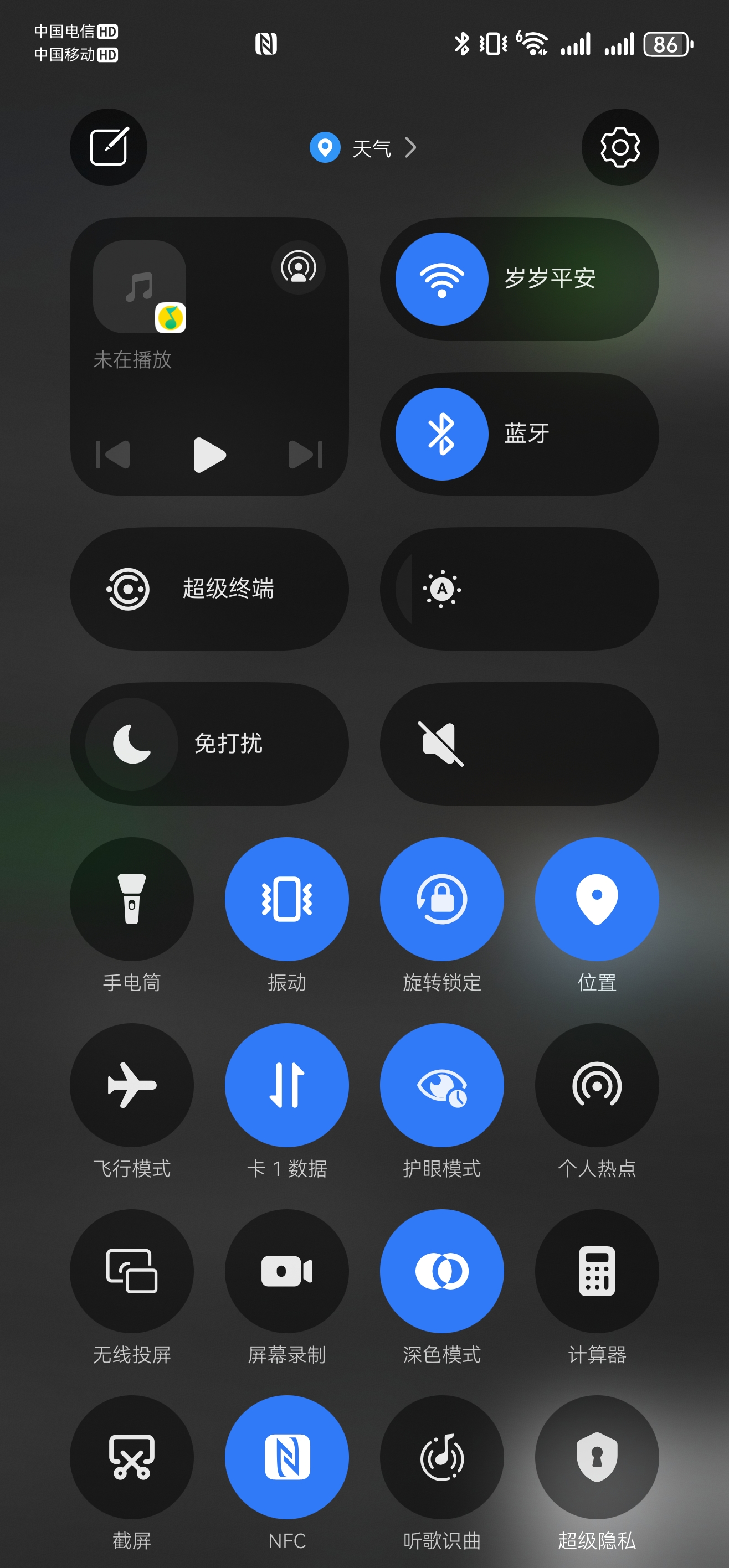729x1568 pixels.
Task: Open the 天气 weather link
Action: 363,148
